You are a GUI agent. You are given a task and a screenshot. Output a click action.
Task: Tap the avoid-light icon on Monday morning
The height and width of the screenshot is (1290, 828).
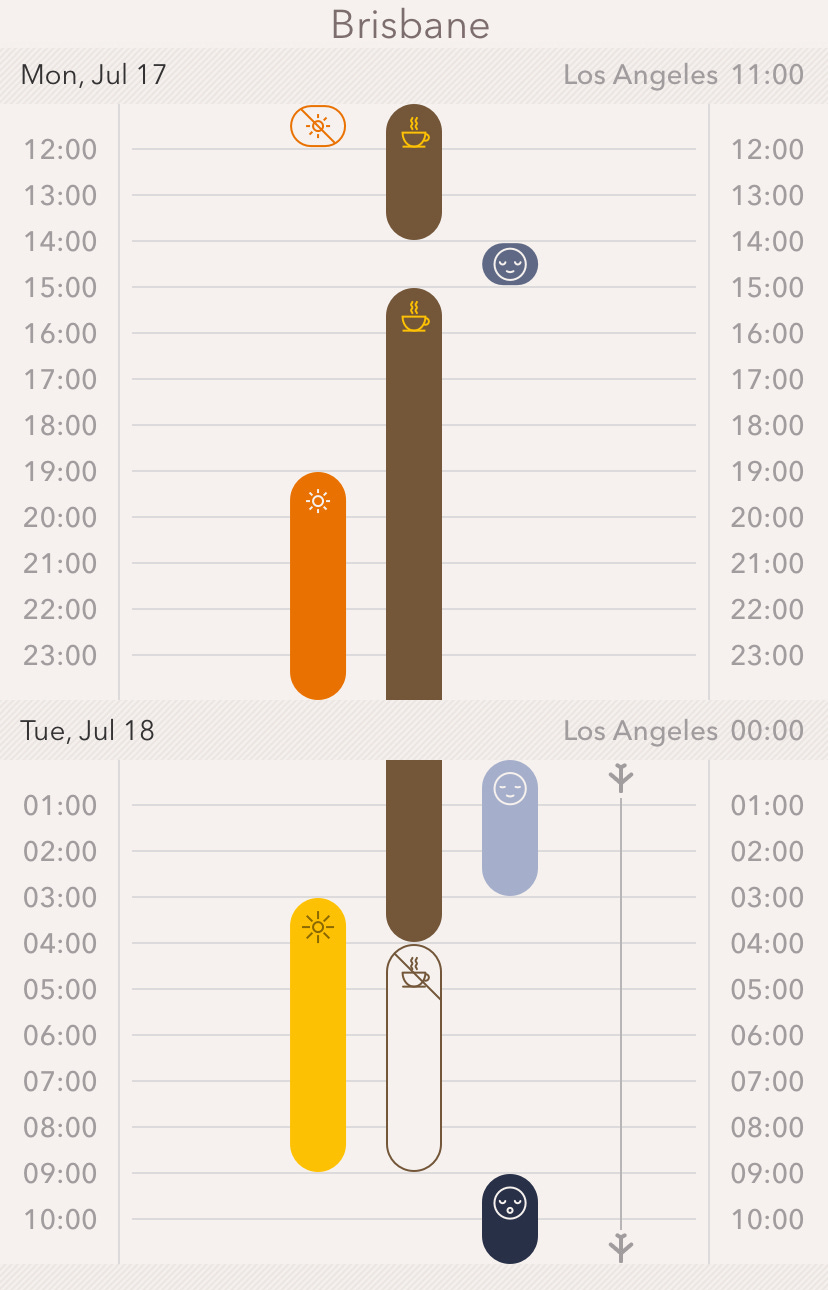318,127
